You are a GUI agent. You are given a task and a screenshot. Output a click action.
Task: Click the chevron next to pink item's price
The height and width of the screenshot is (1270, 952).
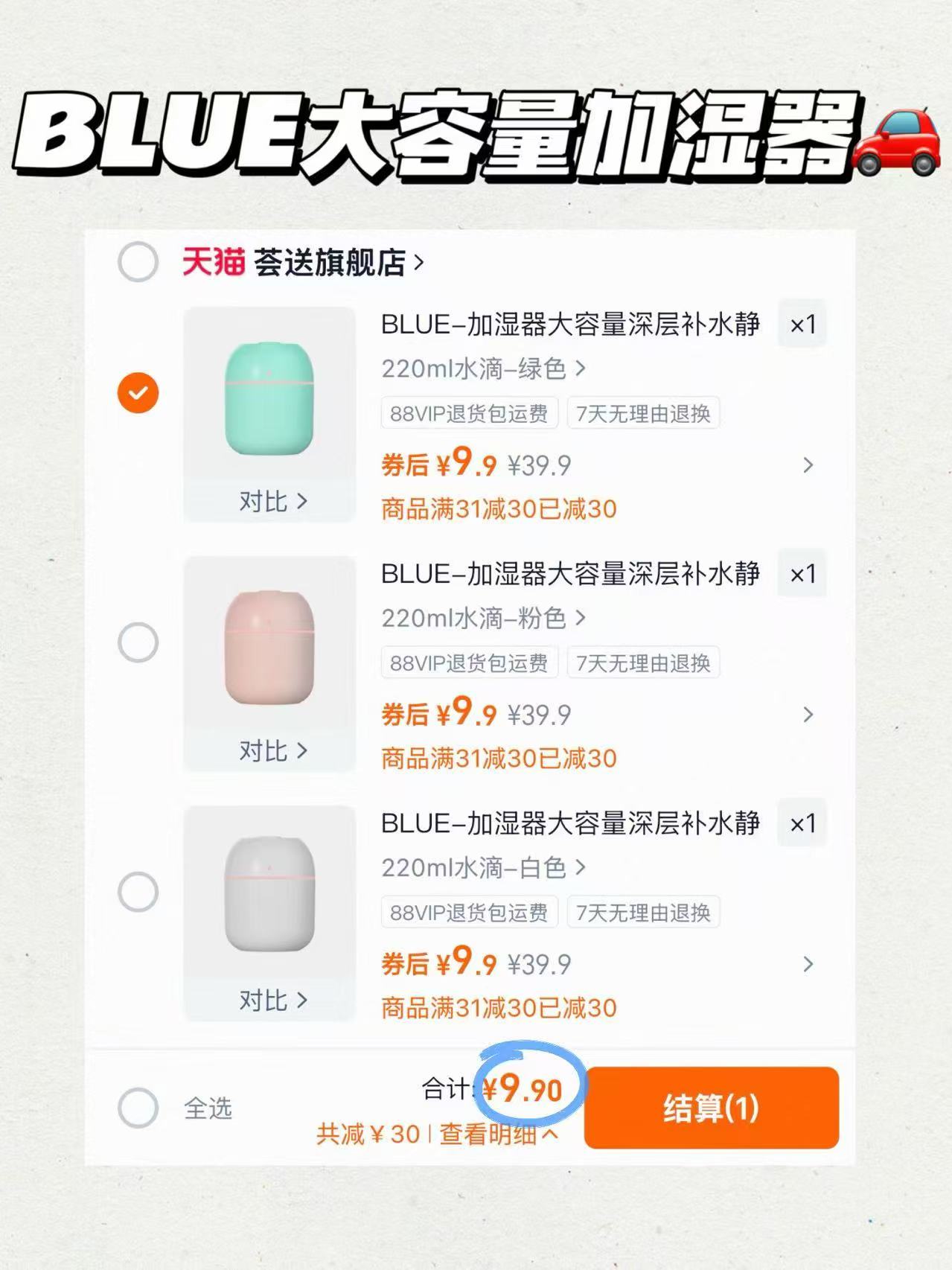click(809, 715)
